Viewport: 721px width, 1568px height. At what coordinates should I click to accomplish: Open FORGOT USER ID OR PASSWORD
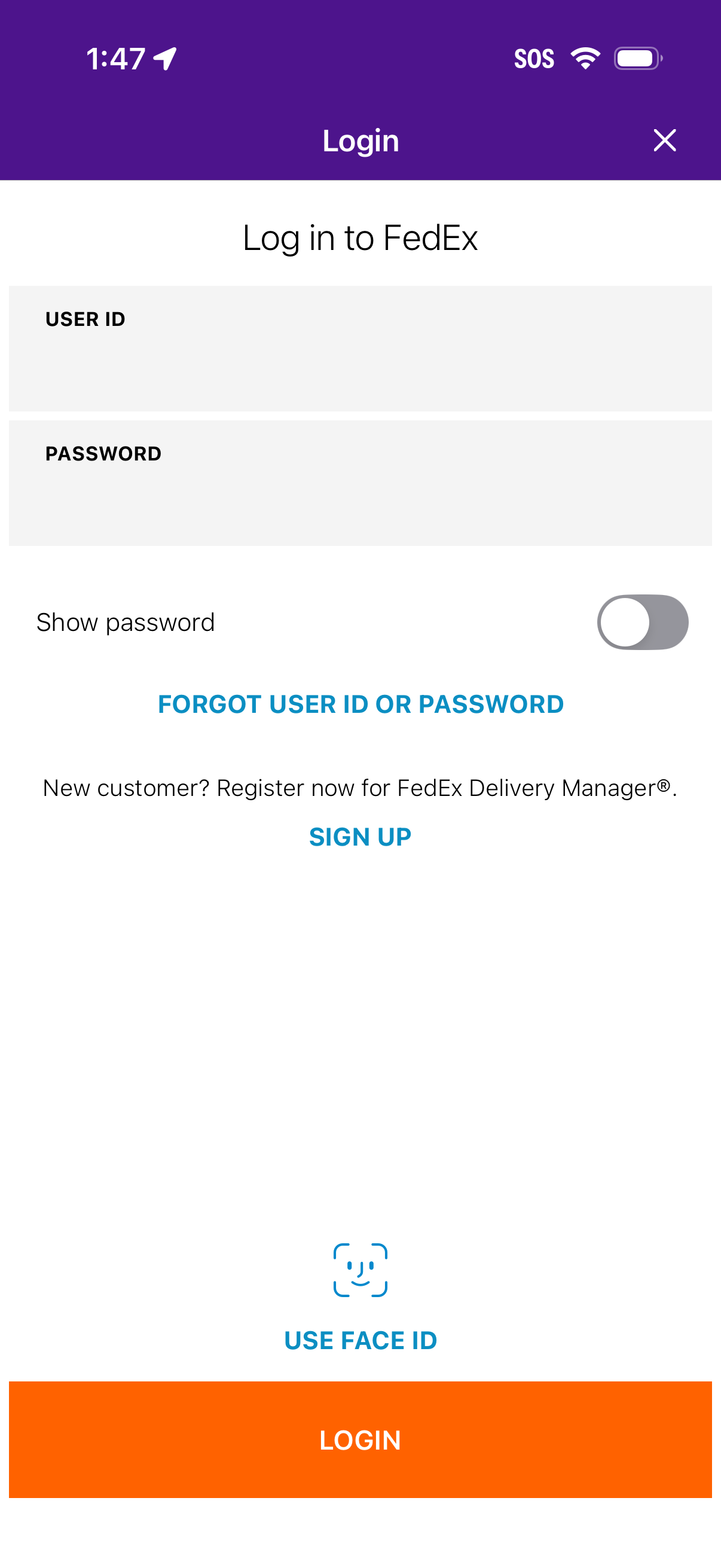pyautogui.click(x=360, y=704)
